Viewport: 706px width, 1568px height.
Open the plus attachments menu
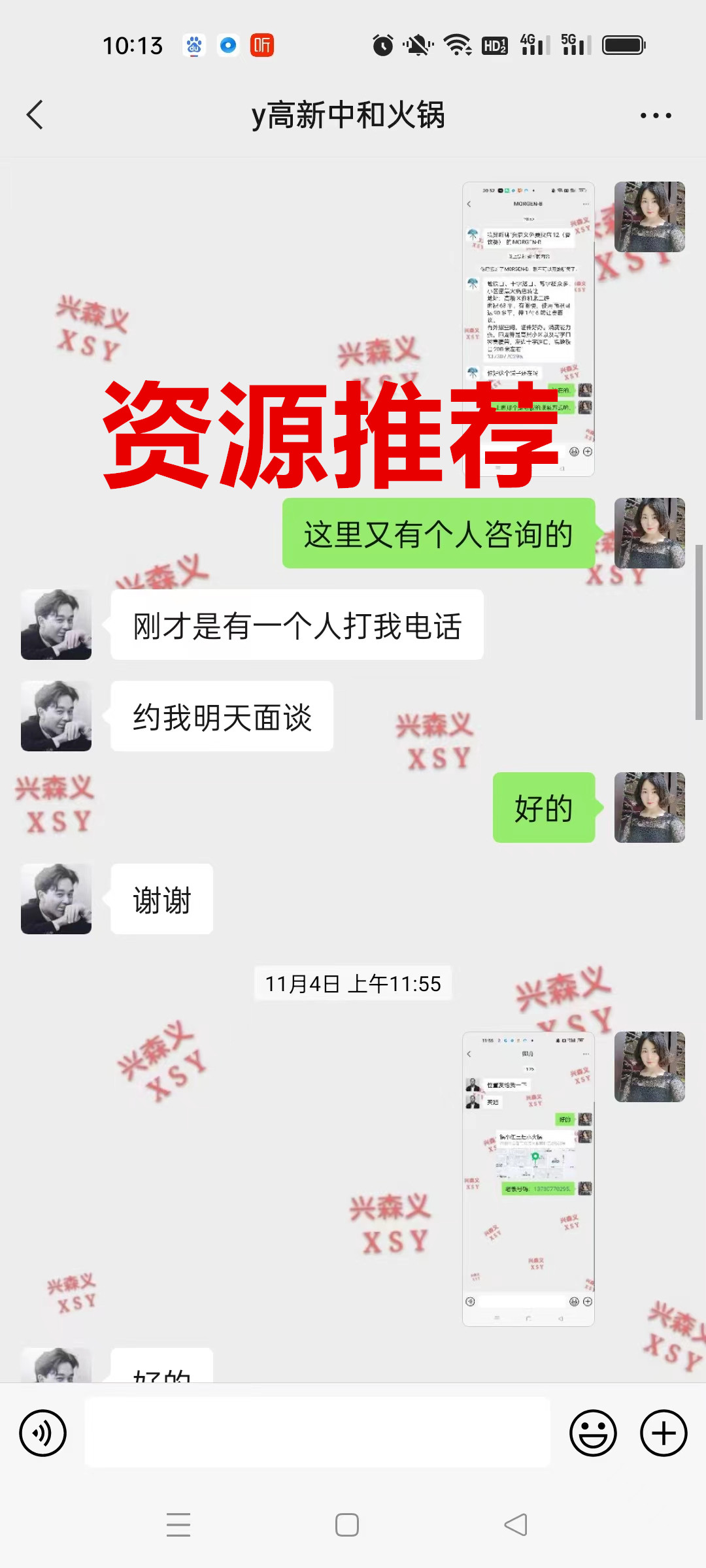click(663, 1433)
